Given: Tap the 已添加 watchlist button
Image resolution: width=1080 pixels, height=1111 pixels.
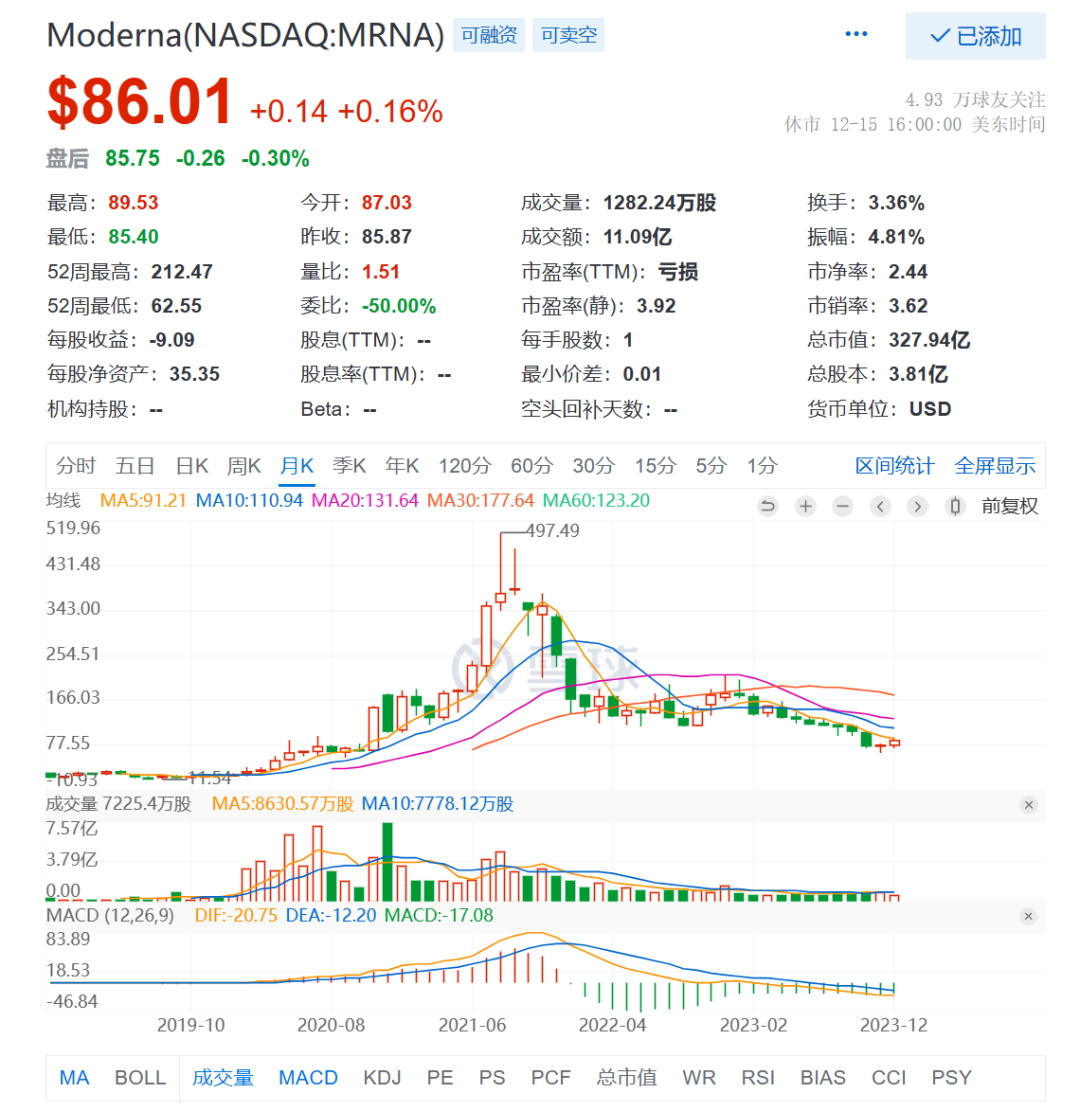Looking at the screenshot, I should coord(975,37).
